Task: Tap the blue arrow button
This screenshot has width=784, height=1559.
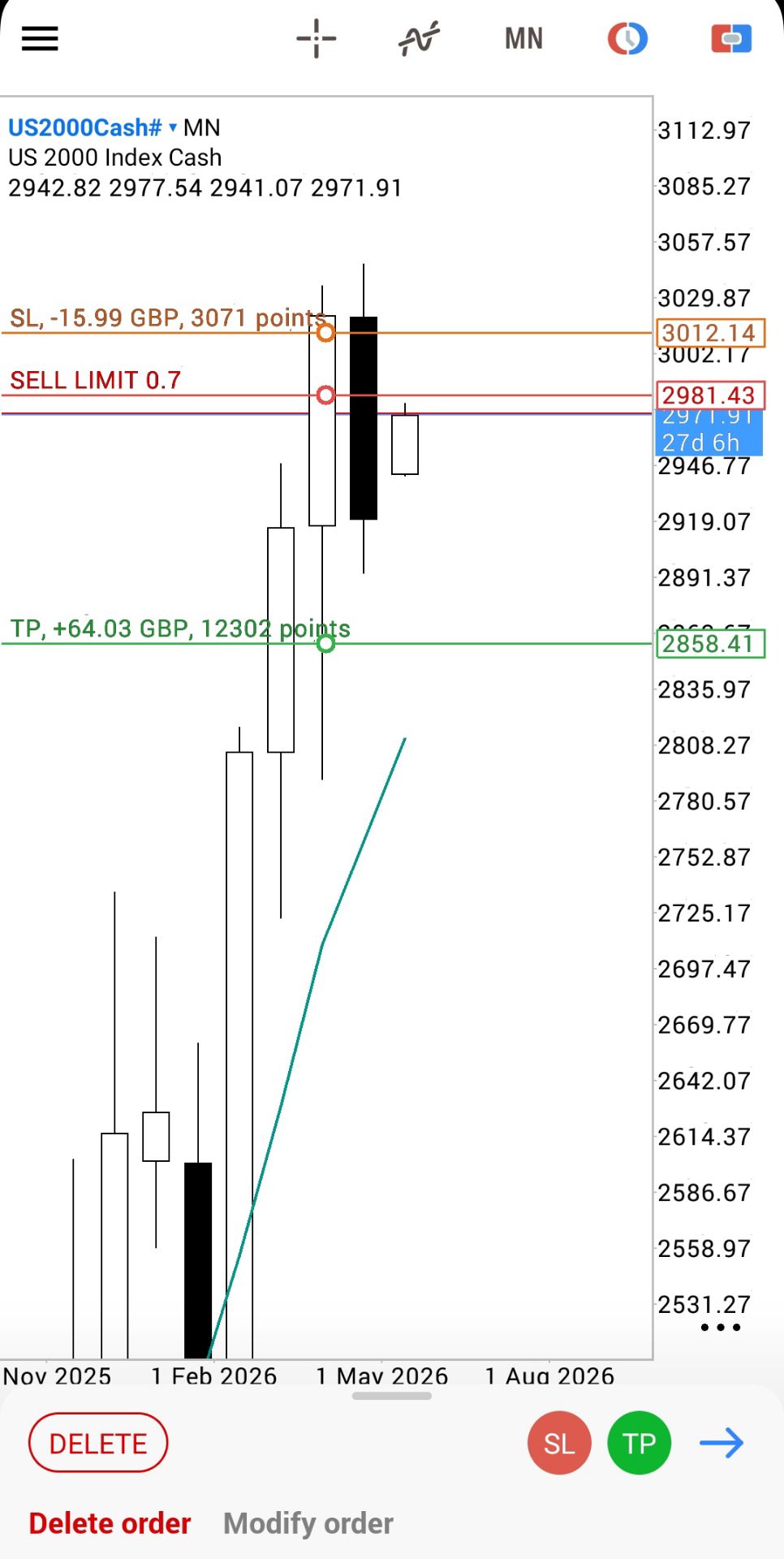Action: coord(722,1443)
